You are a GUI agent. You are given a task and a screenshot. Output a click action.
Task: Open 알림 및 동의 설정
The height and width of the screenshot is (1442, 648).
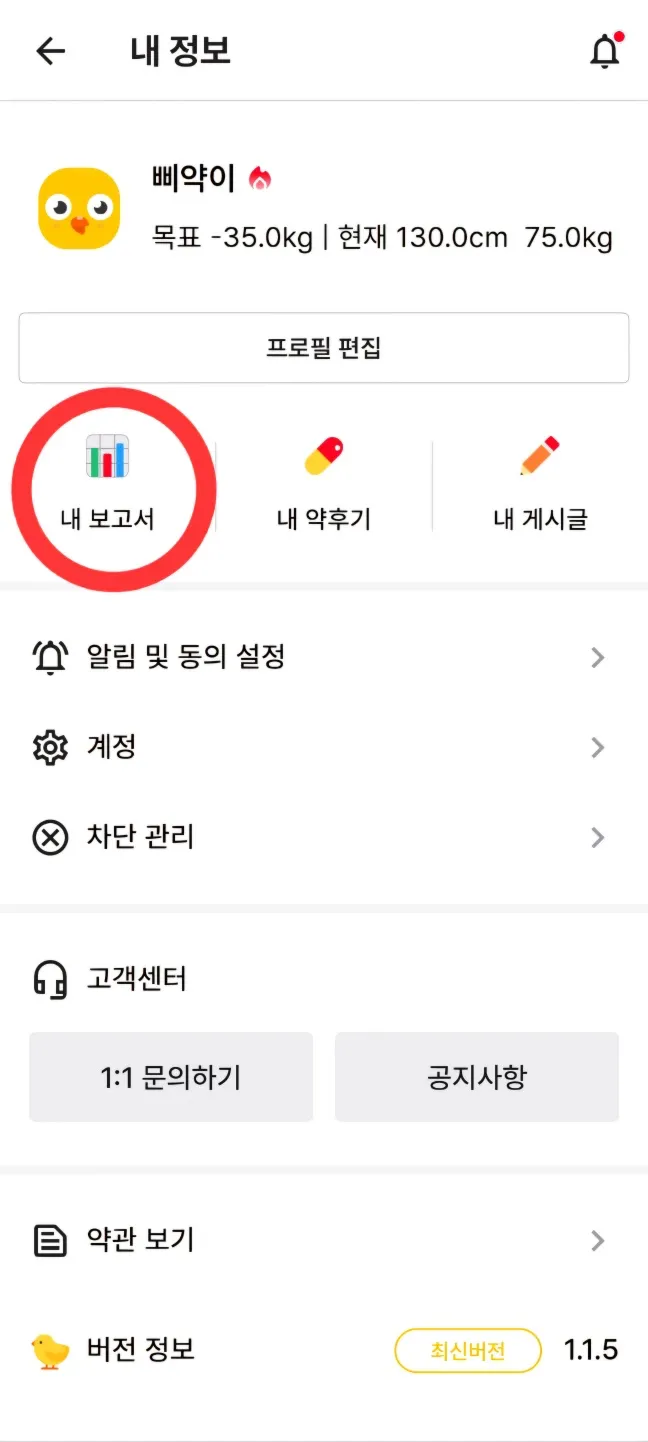point(324,657)
